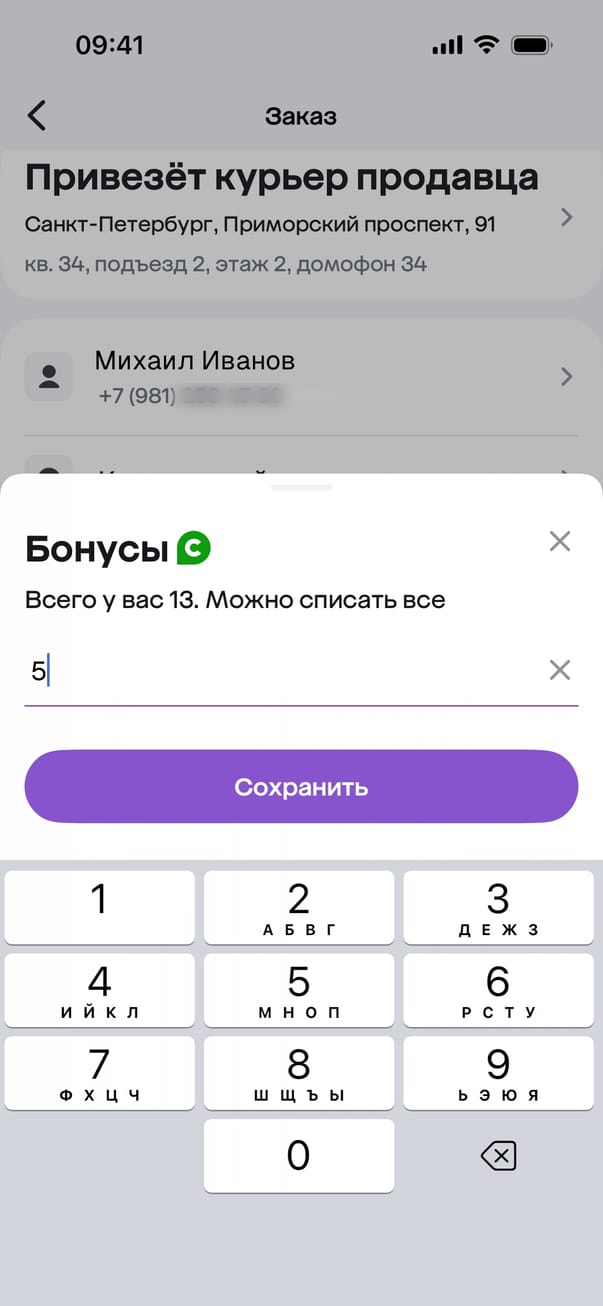
Task: Tap the 8 key
Action: [x=299, y=1072]
